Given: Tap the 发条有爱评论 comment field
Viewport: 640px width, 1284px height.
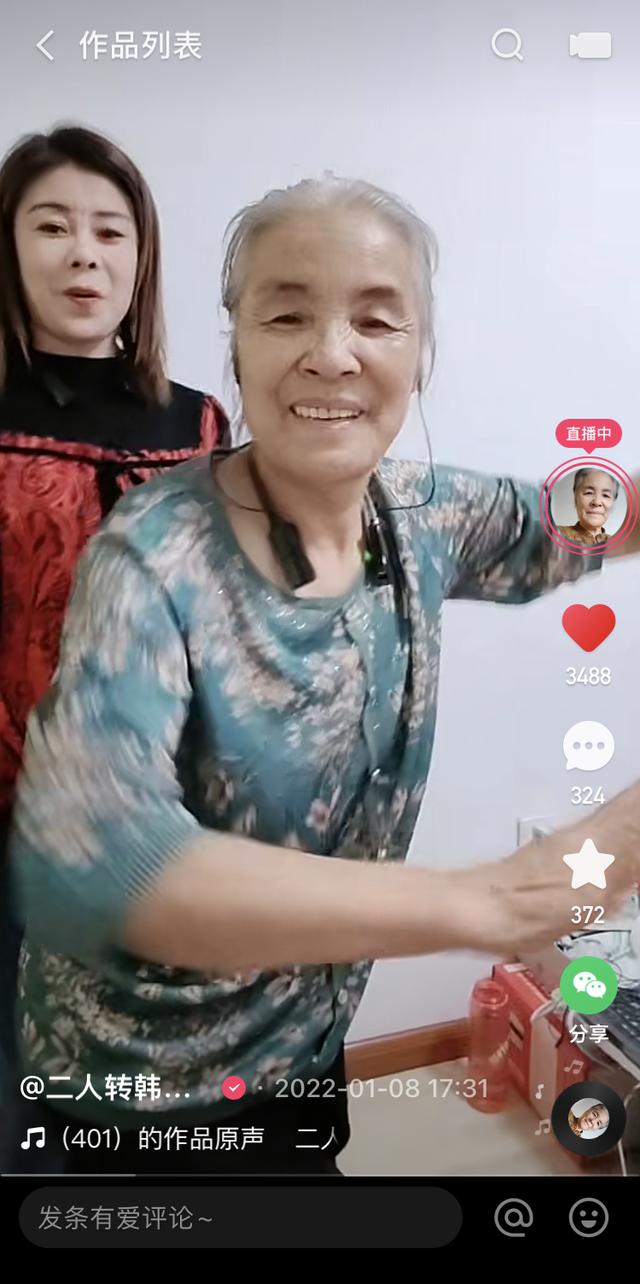Looking at the screenshot, I should 240,1218.
